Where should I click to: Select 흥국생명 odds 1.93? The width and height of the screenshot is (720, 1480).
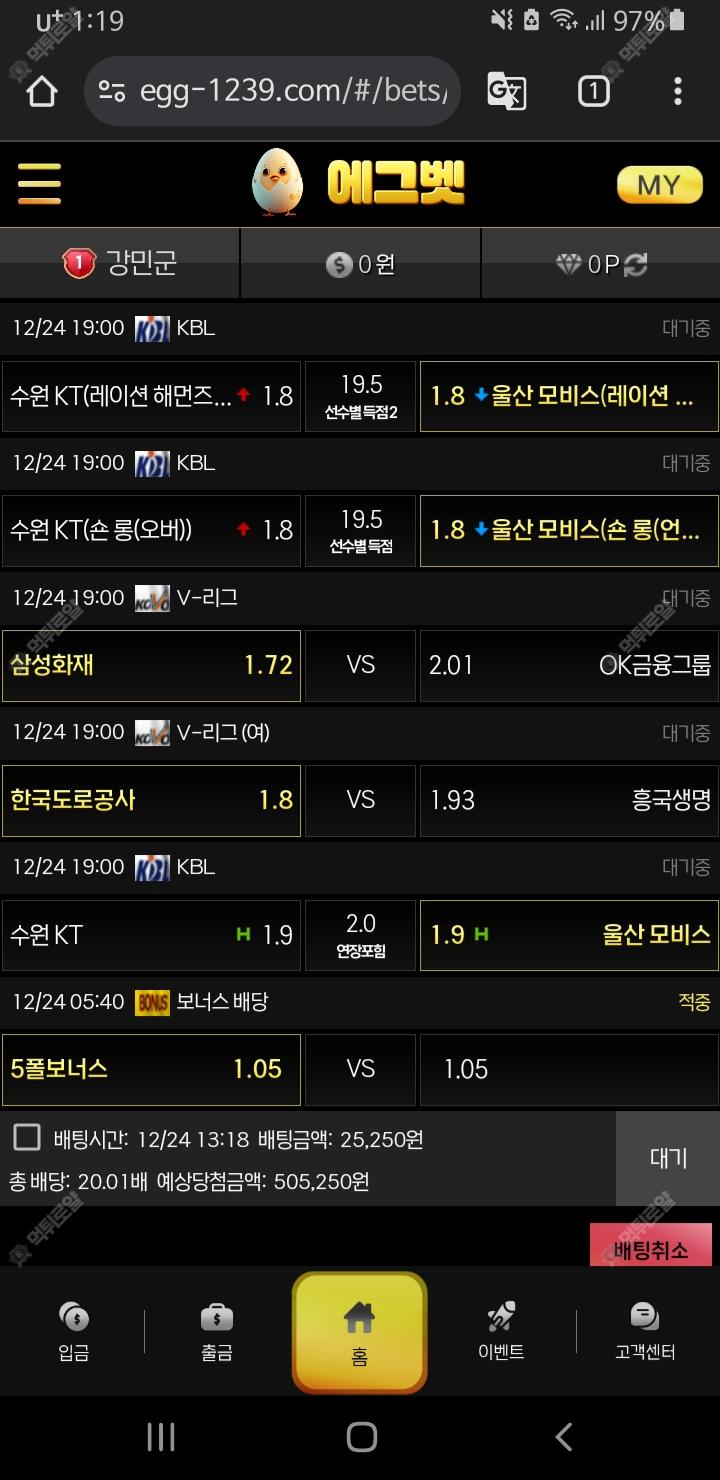click(x=569, y=800)
